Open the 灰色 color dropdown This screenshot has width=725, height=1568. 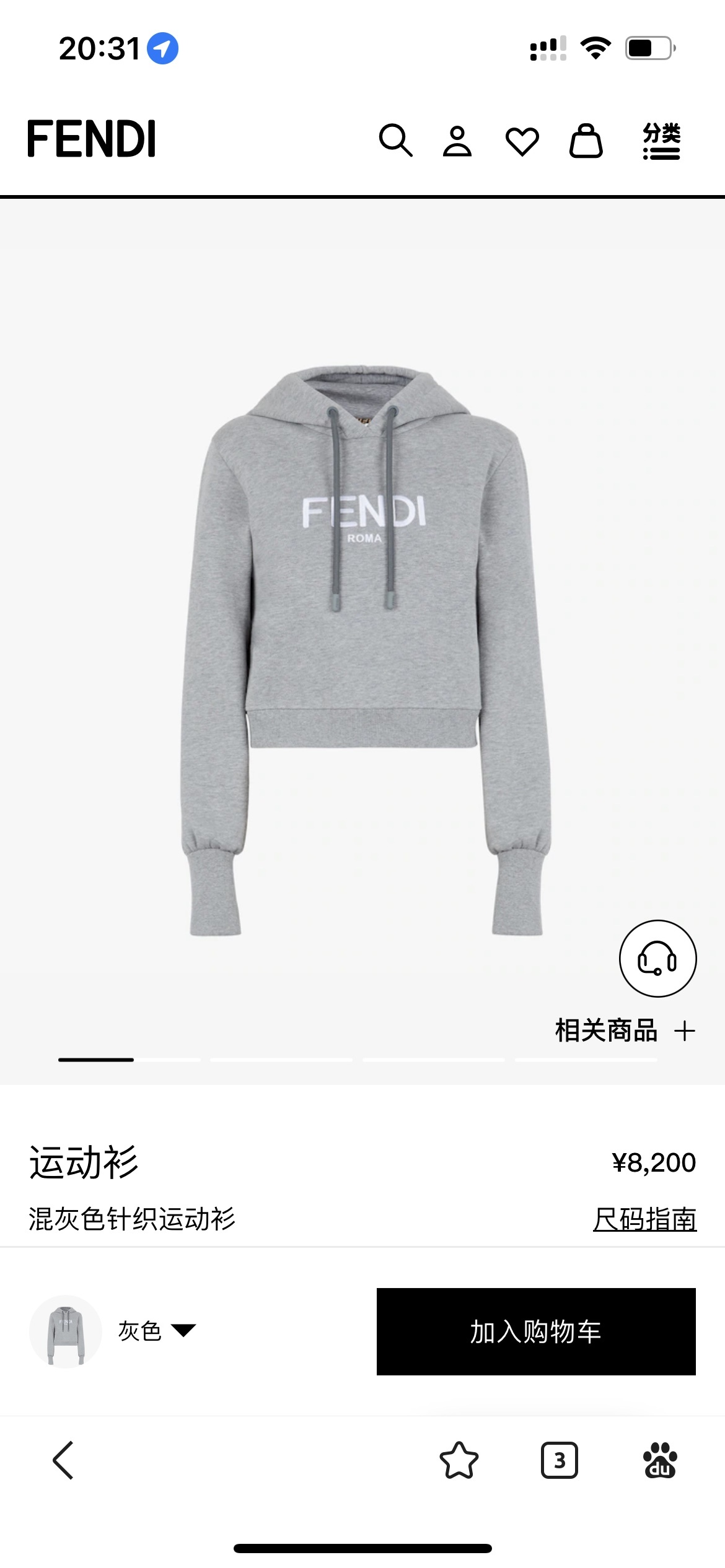(x=157, y=1331)
